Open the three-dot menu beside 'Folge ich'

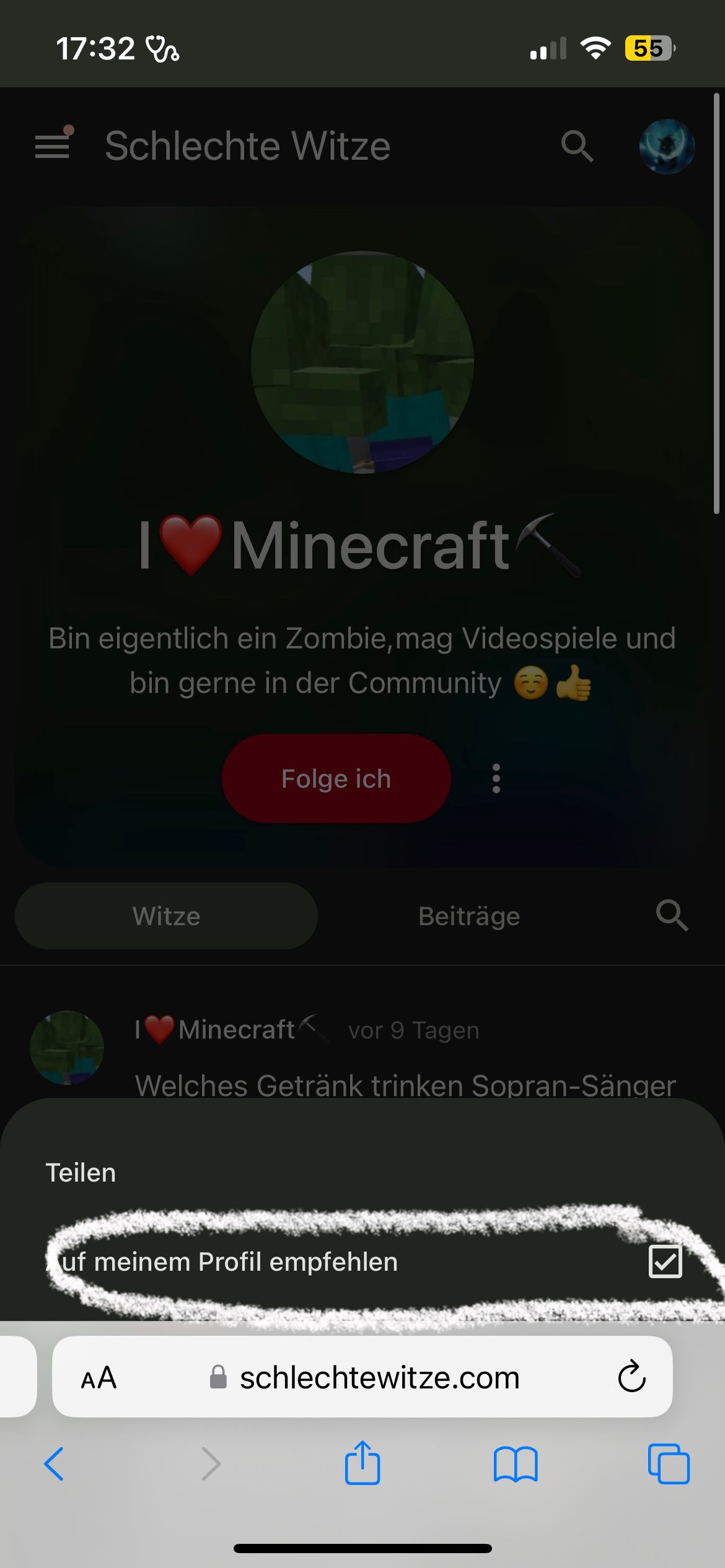pos(496,778)
